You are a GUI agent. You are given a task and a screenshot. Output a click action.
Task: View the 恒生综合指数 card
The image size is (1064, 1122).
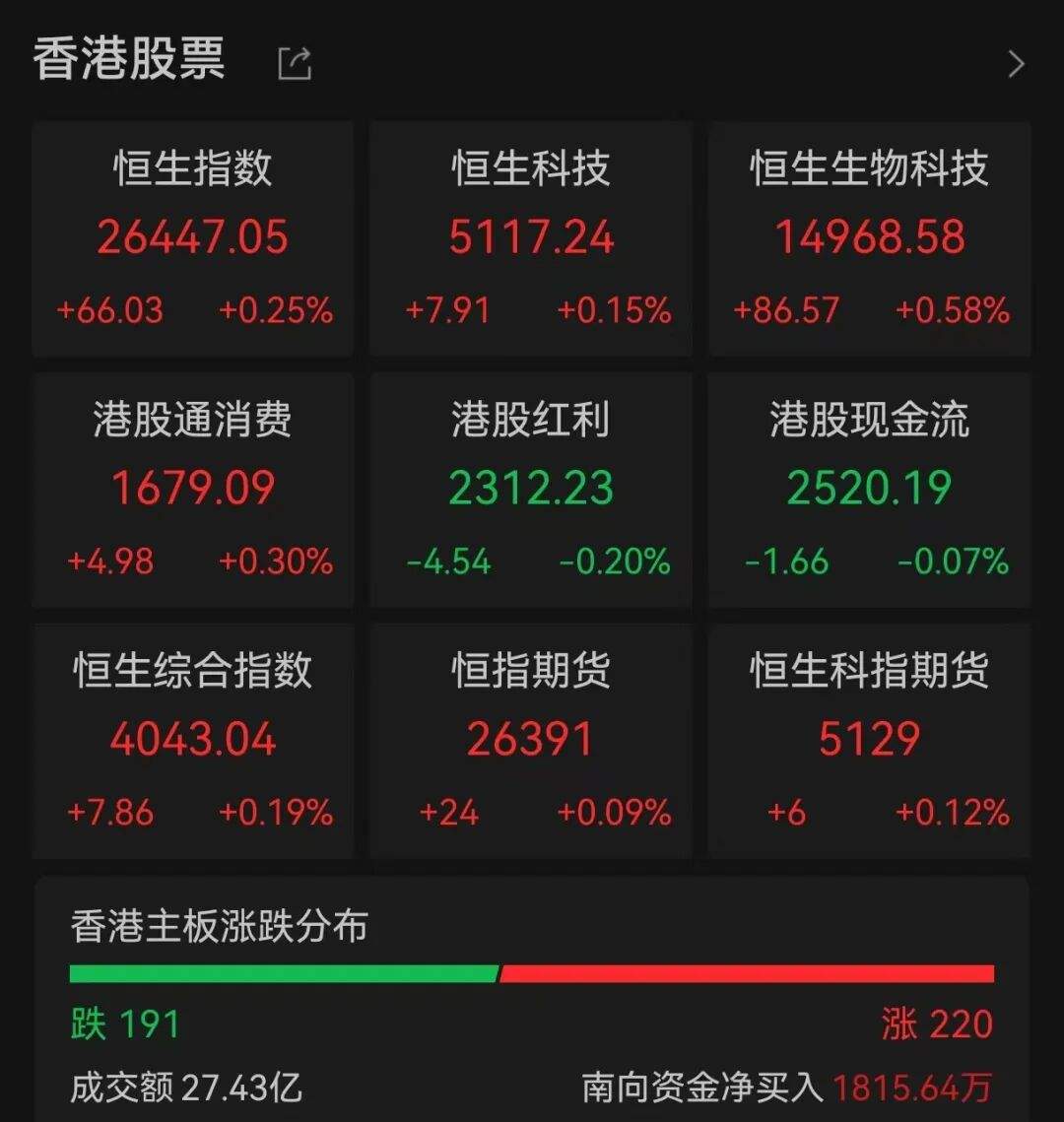193,741
